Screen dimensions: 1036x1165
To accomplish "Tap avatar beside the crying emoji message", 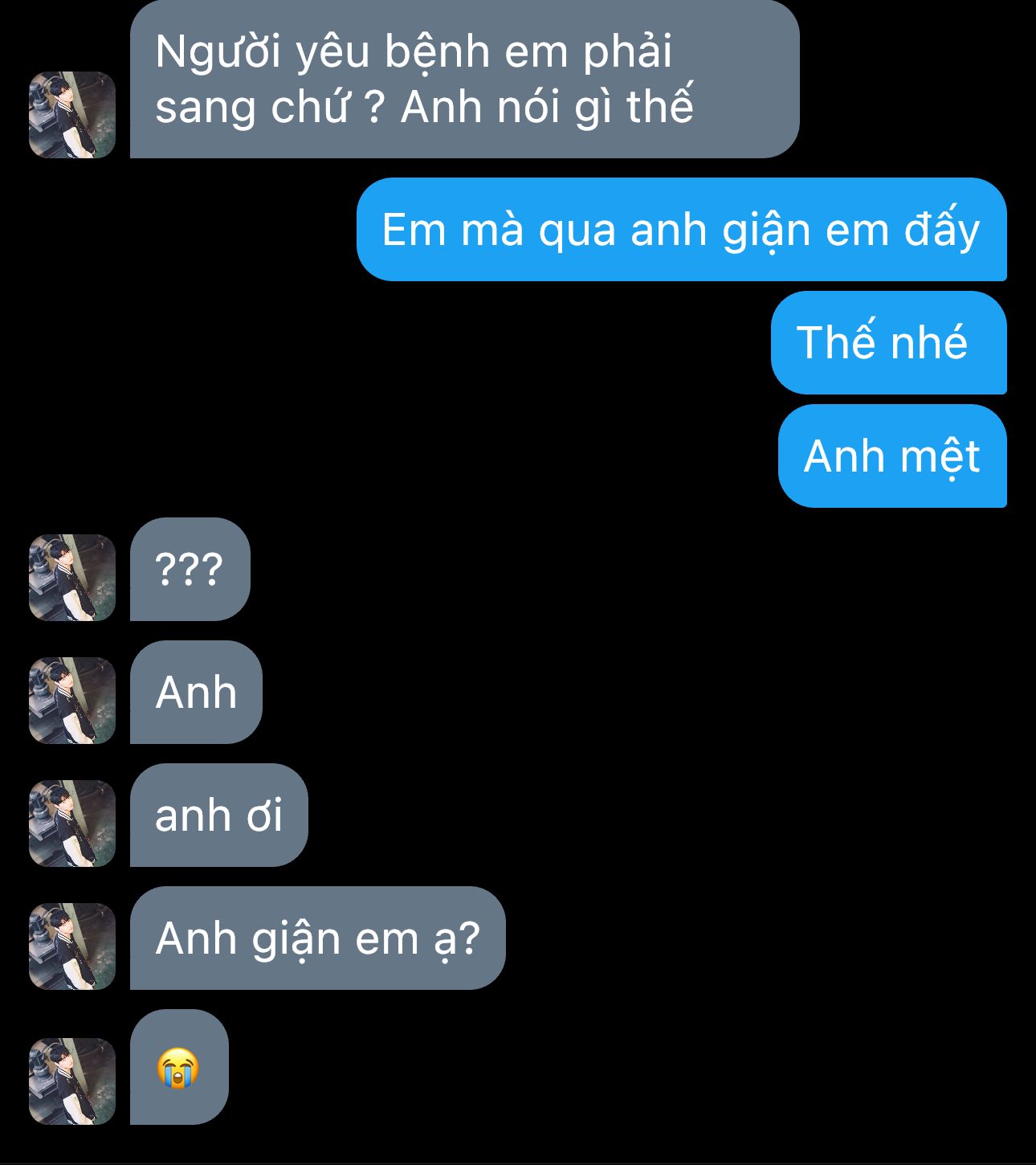I will coord(72,1081).
